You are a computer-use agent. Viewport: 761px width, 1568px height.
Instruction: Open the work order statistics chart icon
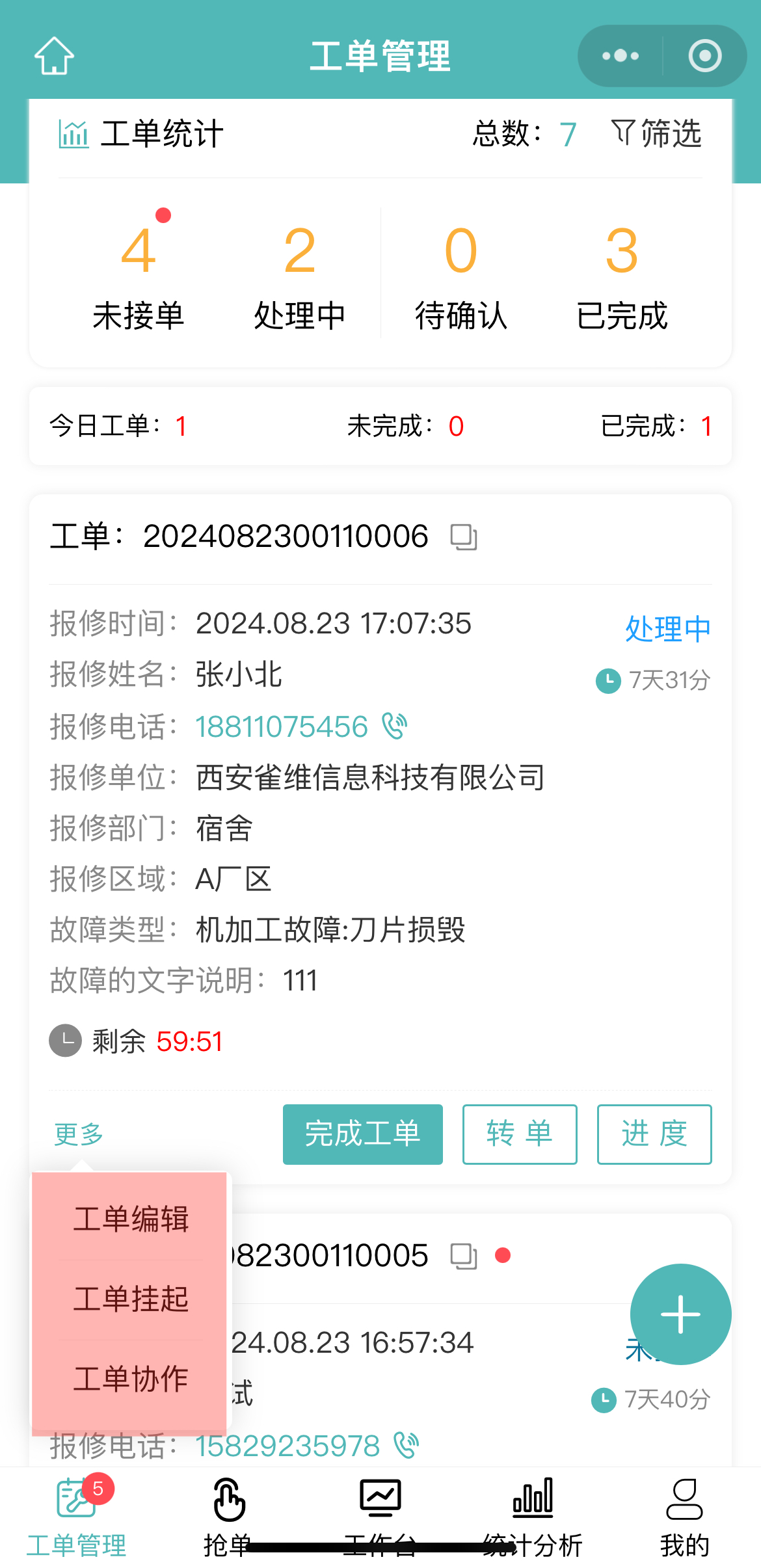click(73, 133)
